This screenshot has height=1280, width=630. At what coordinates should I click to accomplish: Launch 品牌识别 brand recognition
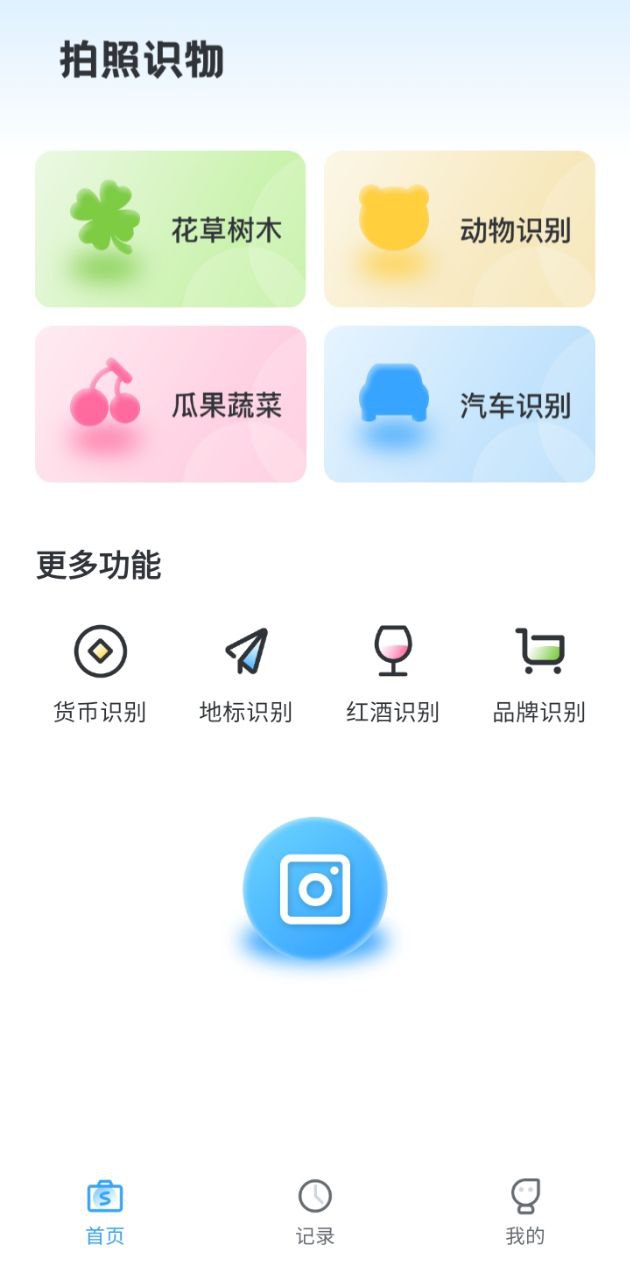coord(539,673)
